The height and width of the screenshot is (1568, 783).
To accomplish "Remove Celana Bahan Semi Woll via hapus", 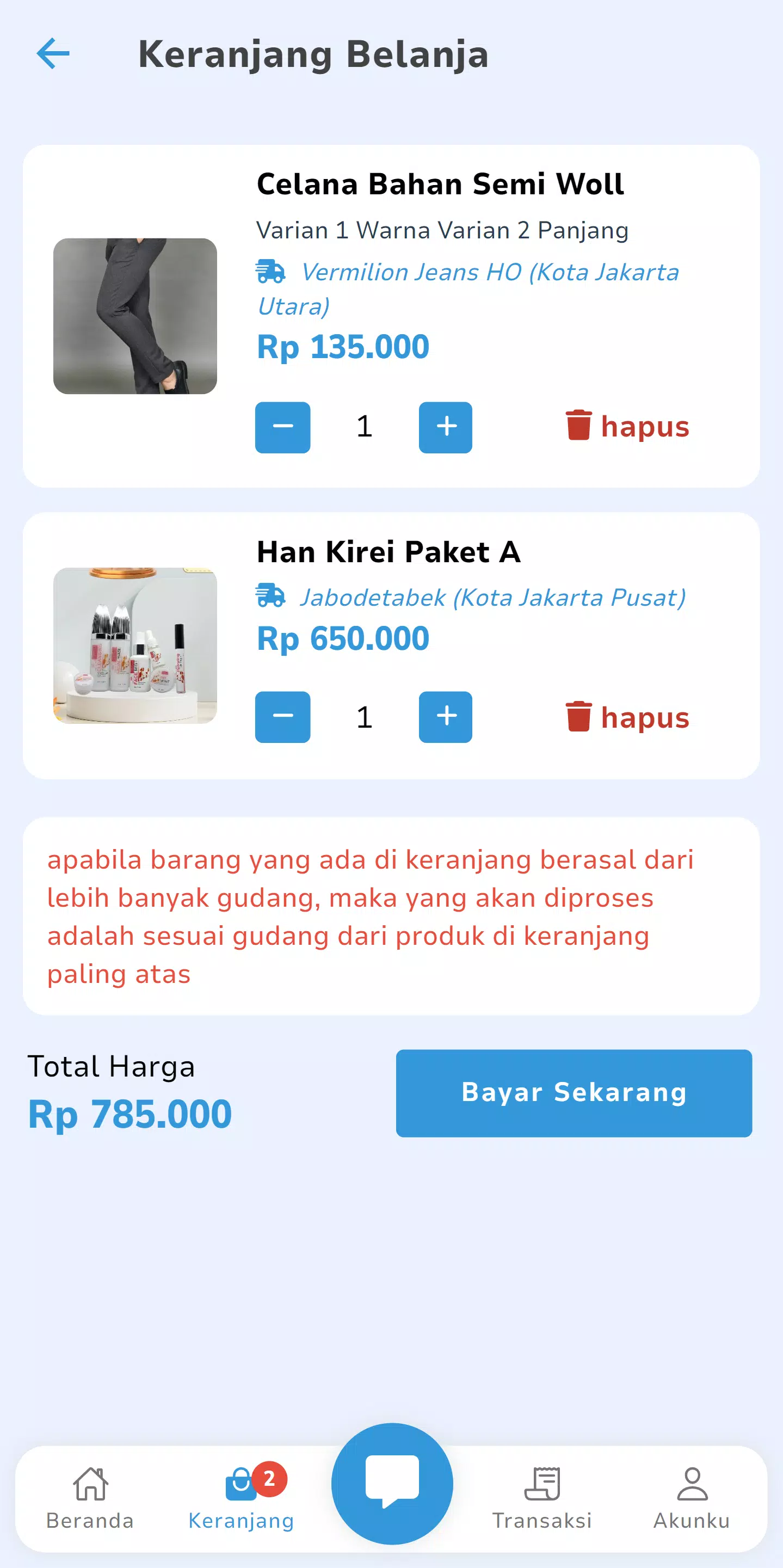I will click(627, 426).
